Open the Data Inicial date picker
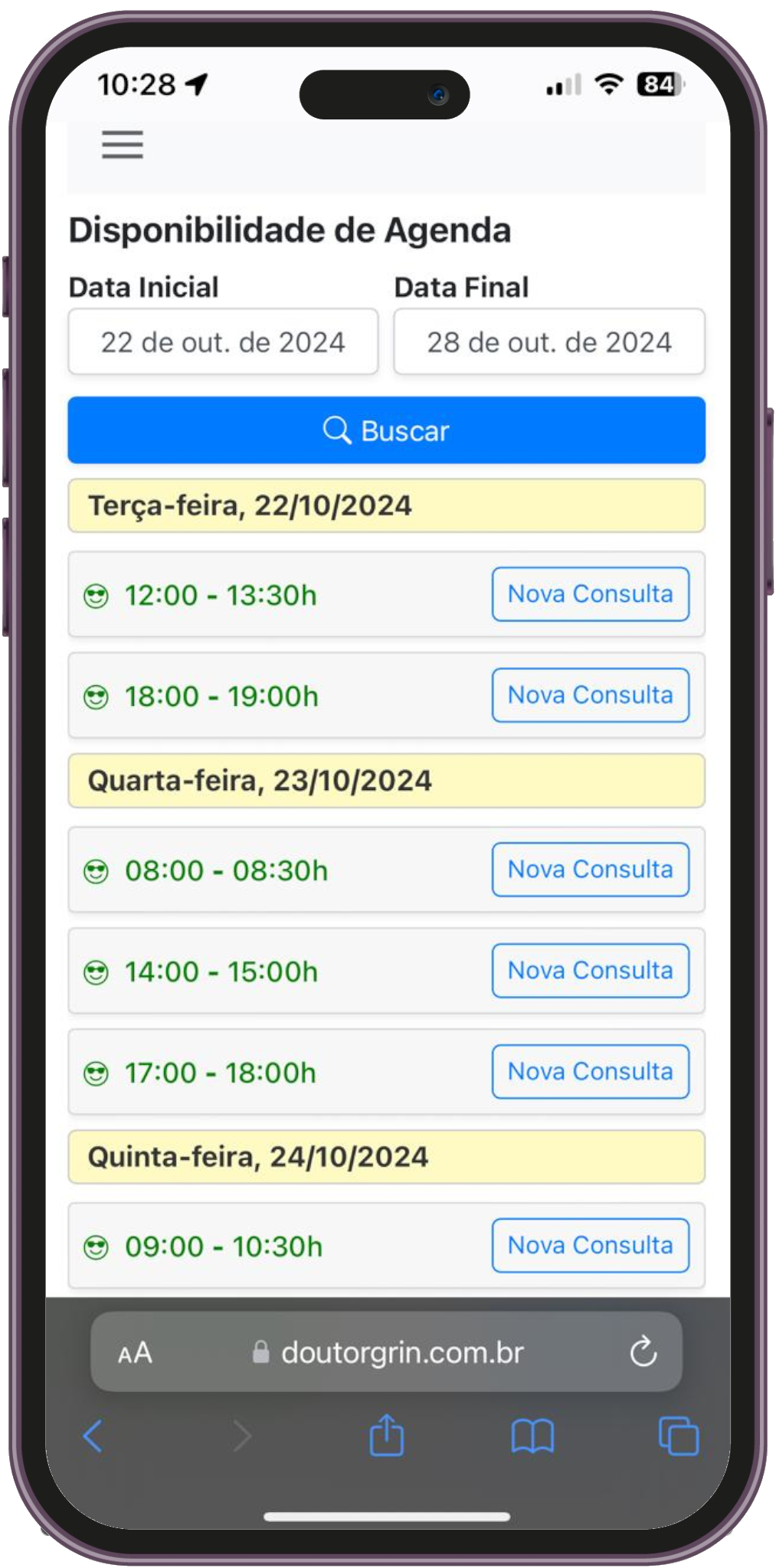Viewport: 776px width, 1568px height. pos(223,342)
